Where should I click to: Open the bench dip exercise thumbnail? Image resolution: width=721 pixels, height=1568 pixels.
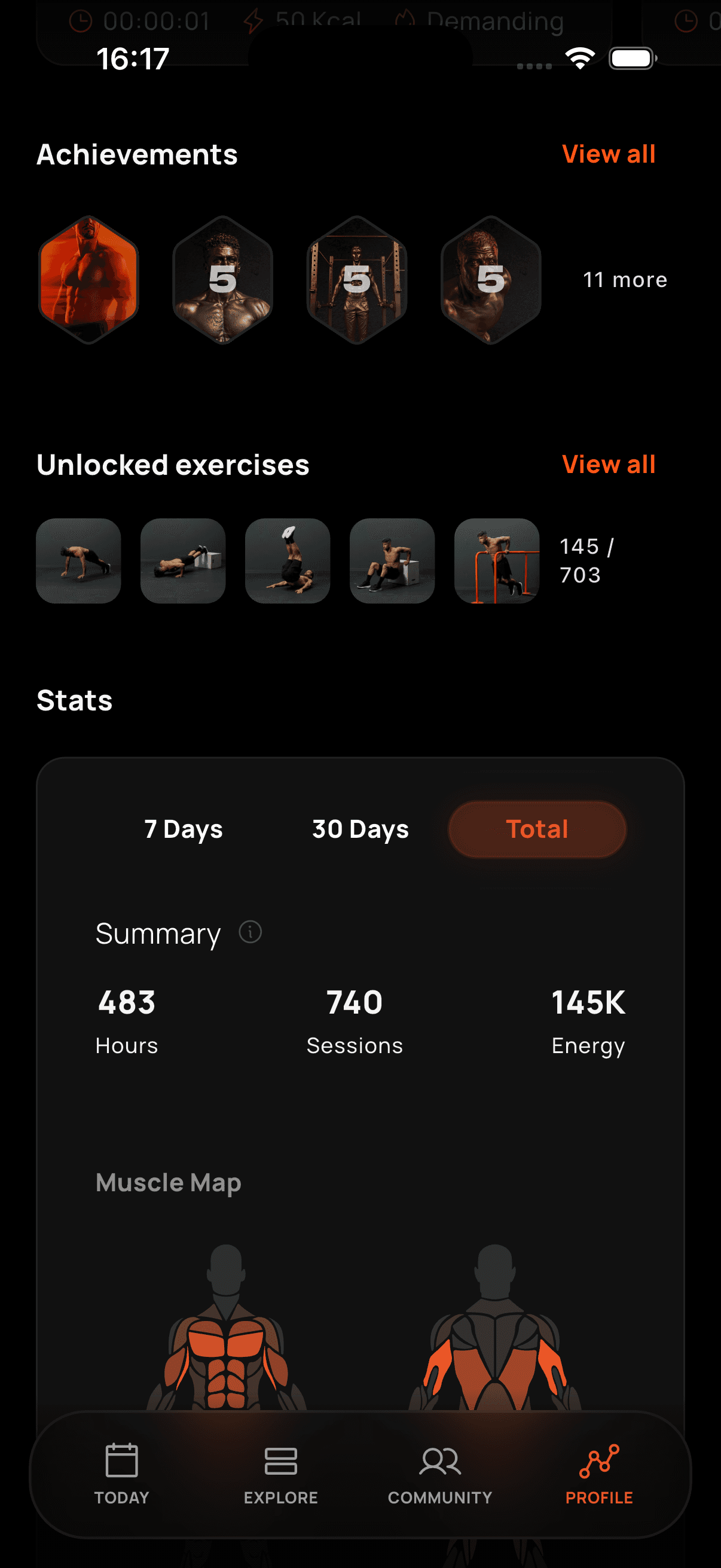tap(392, 560)
